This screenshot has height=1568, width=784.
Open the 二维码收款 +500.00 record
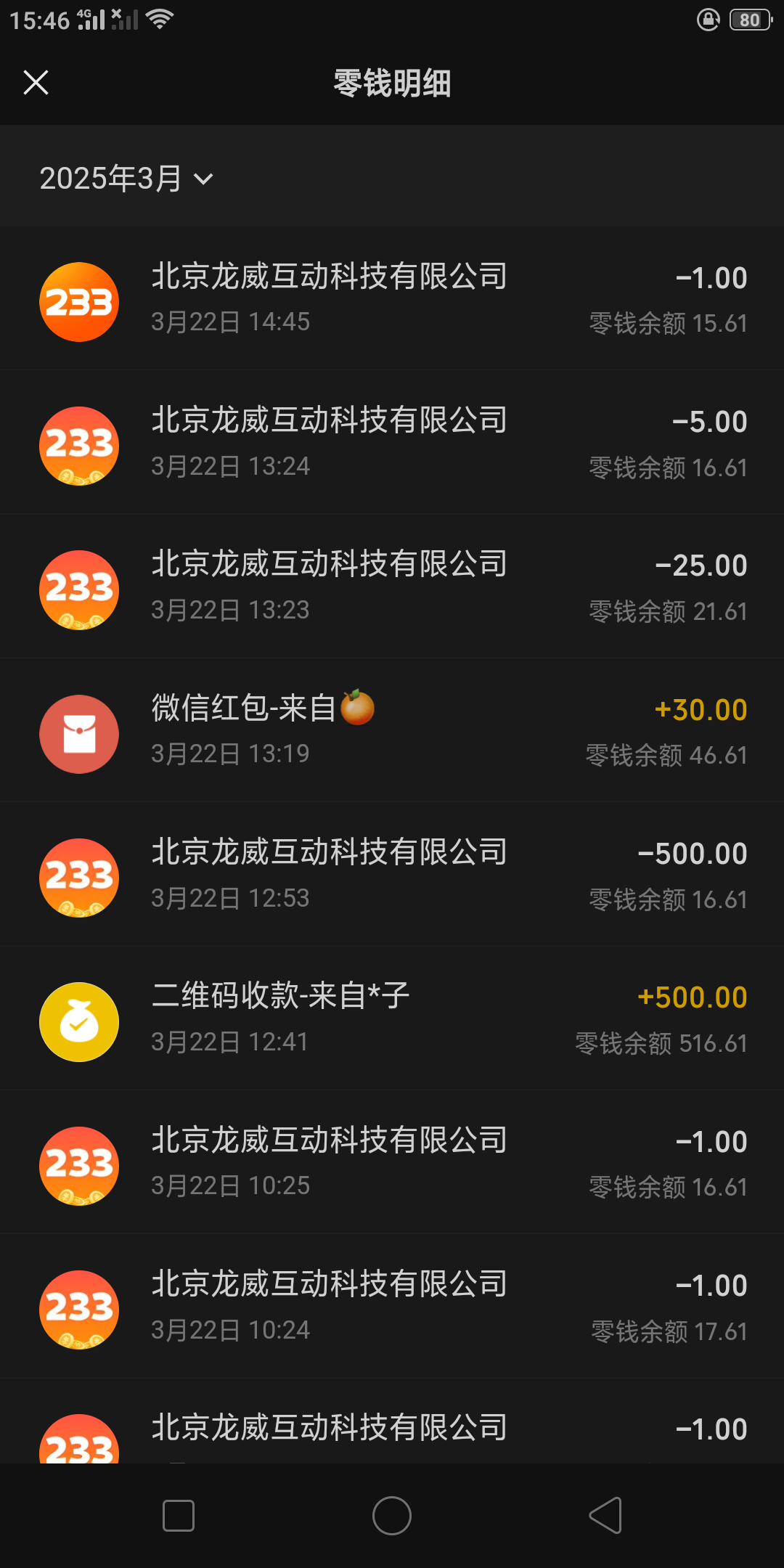coord(392,1018)
